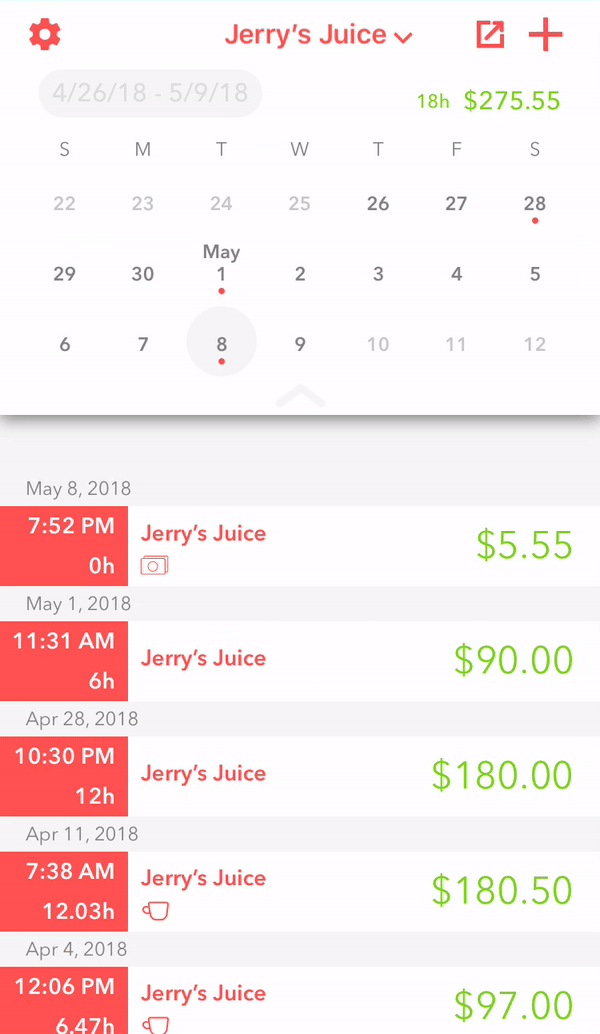Open the May 1 entry for $90.00
The height and width of the screenshot is (1034, 600).
300,661
